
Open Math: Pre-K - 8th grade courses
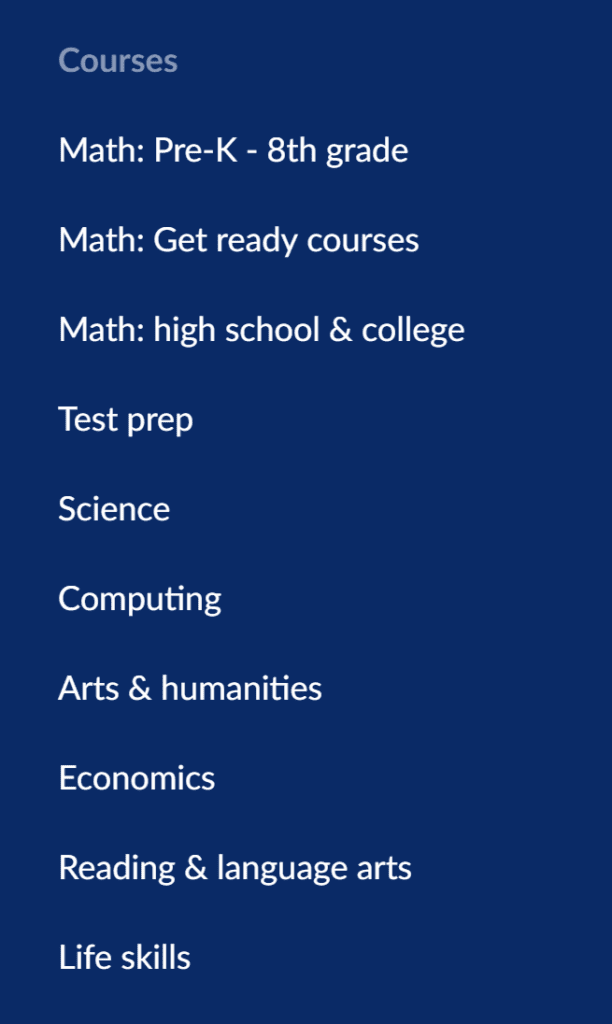point(233,151)
